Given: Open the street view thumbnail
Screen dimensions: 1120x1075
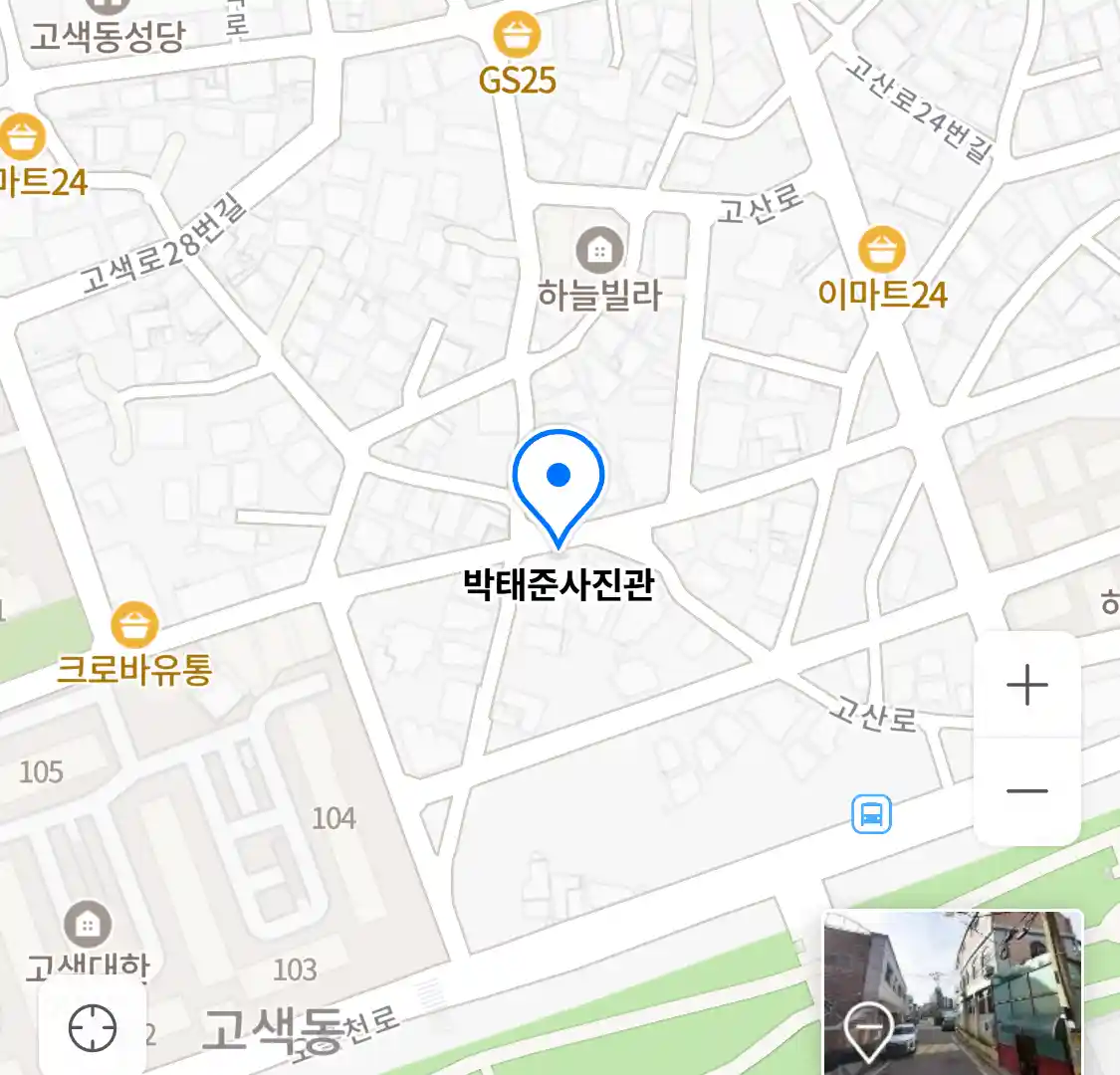Looking at the screenshot, I should click(x=952, y=992).
